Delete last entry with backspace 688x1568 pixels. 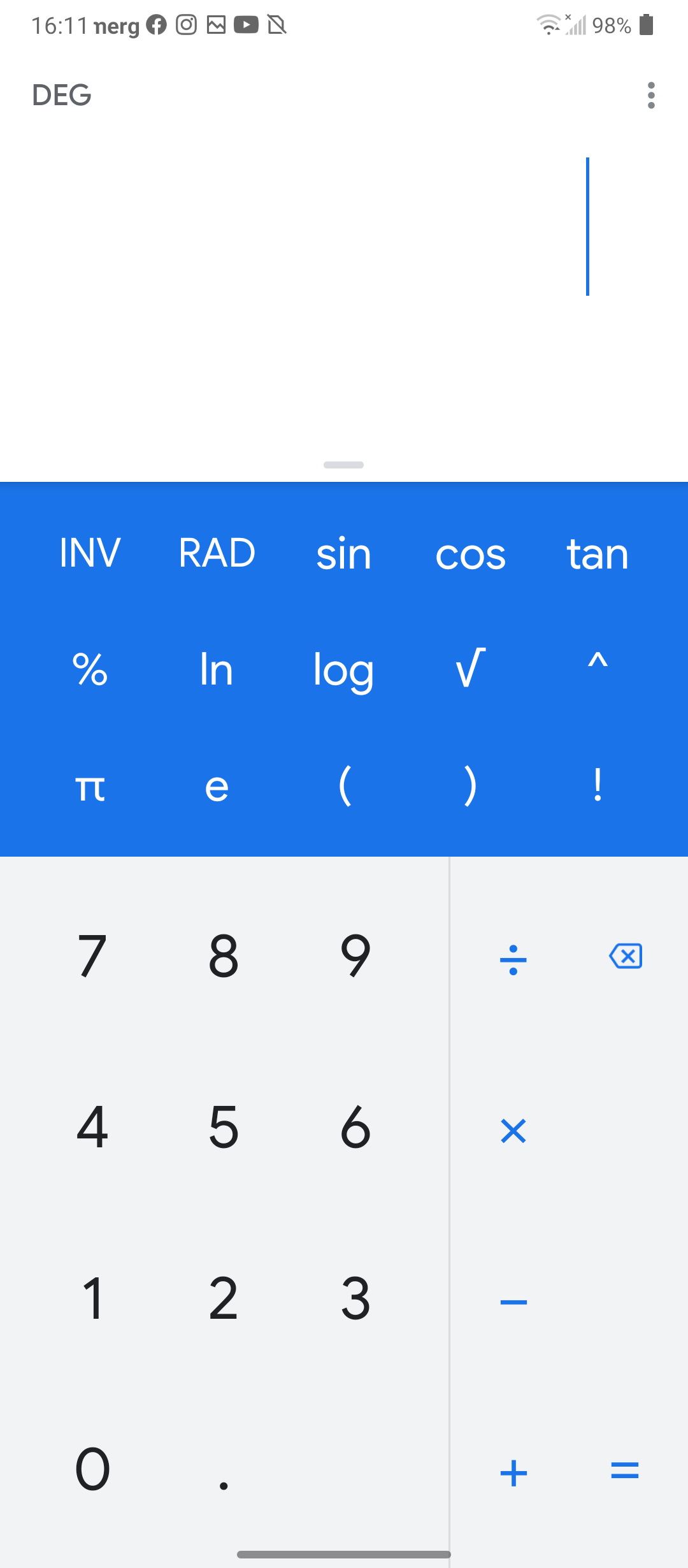626,956
